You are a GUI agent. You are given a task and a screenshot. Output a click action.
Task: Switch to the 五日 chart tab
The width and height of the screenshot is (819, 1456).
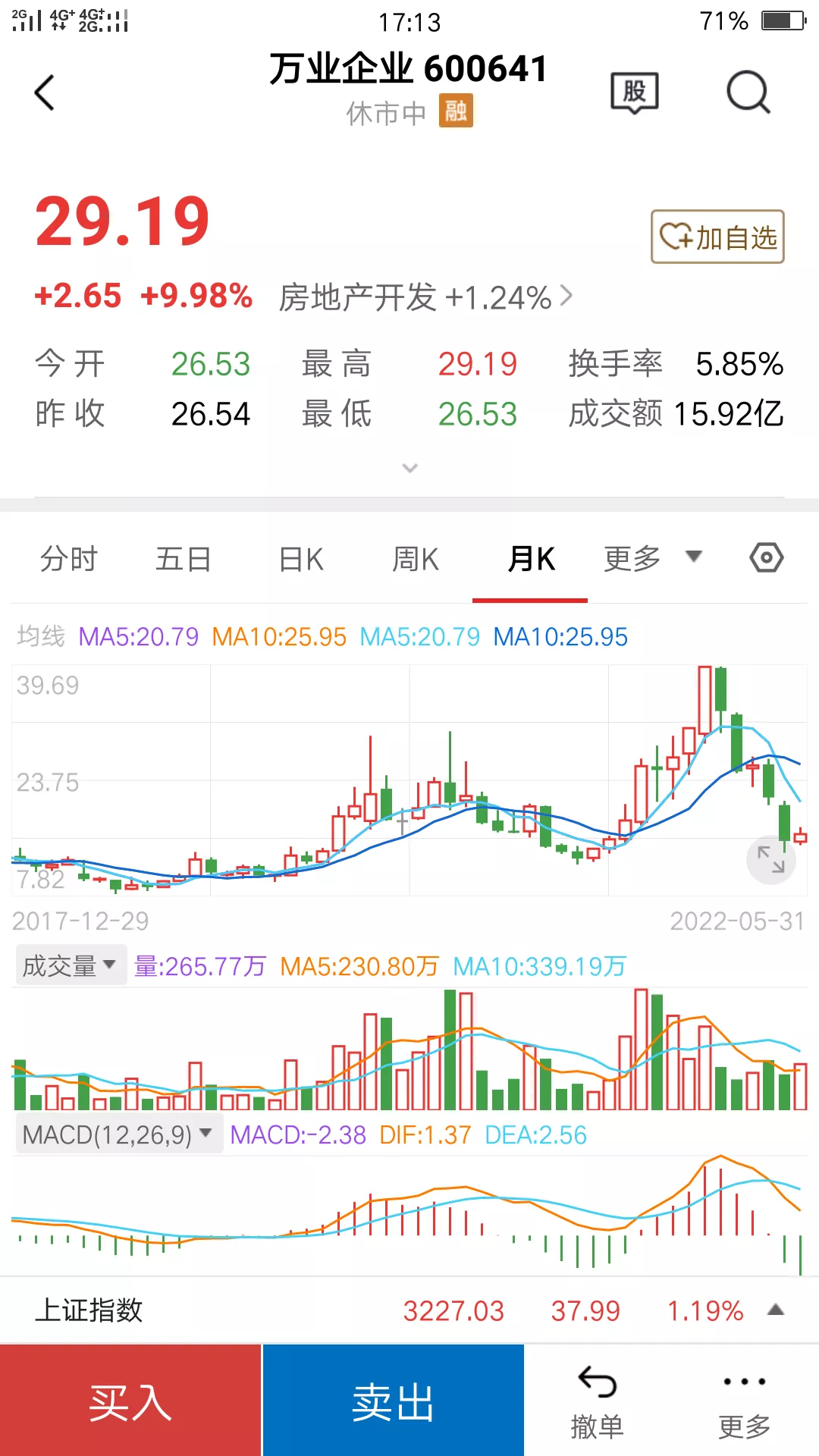(183, 559)
